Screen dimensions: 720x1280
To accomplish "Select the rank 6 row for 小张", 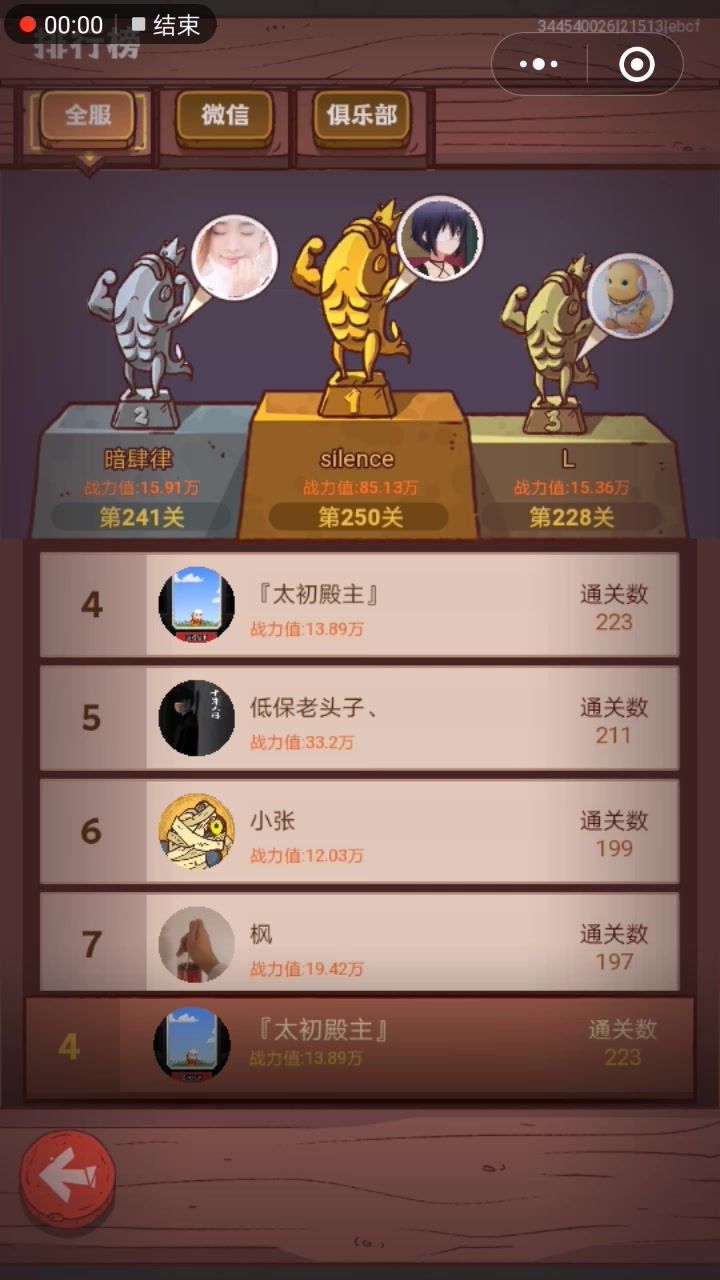I will [359, 831].
